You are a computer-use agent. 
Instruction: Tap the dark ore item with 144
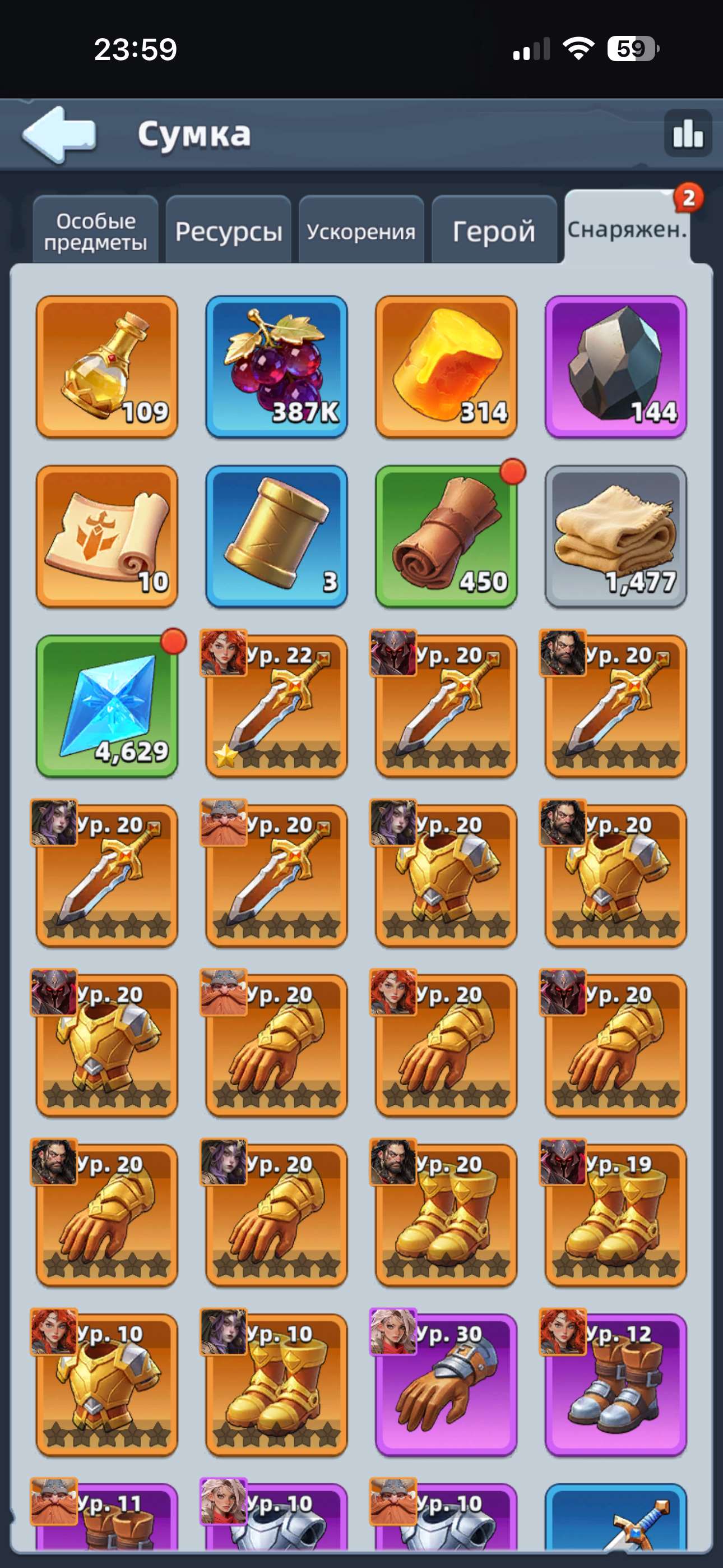click(x=616, y=367)
